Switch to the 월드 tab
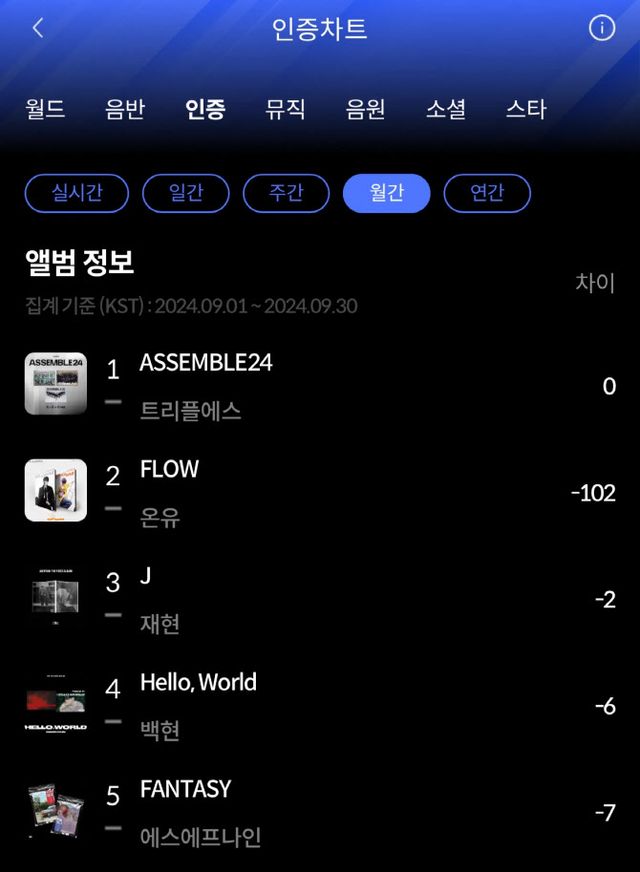The height and width of the screenshot is (872, 640). point(46,109)
